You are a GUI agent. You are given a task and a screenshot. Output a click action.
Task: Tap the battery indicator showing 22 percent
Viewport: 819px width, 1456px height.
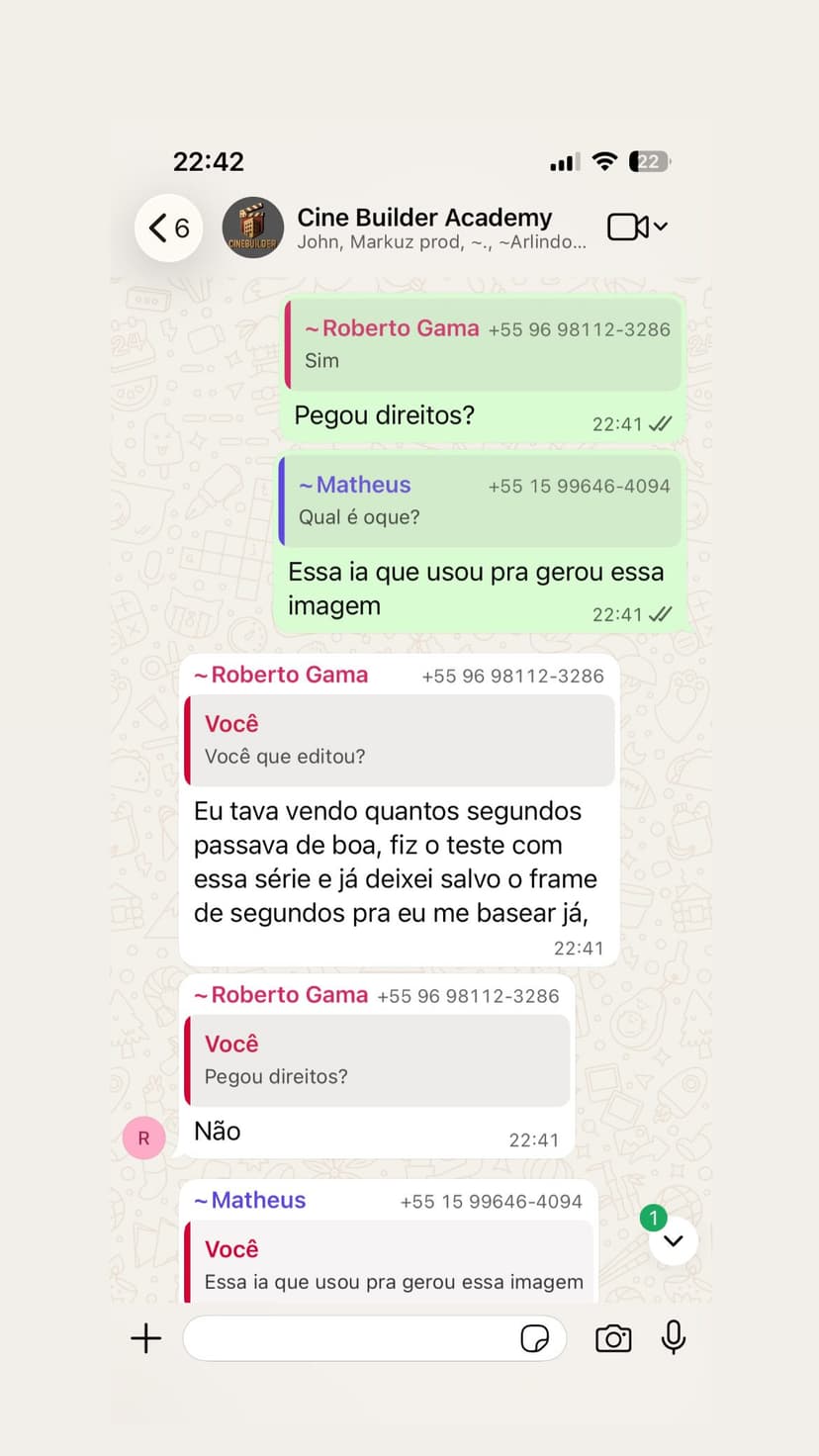pyautogui.click(x=649, y=161)
